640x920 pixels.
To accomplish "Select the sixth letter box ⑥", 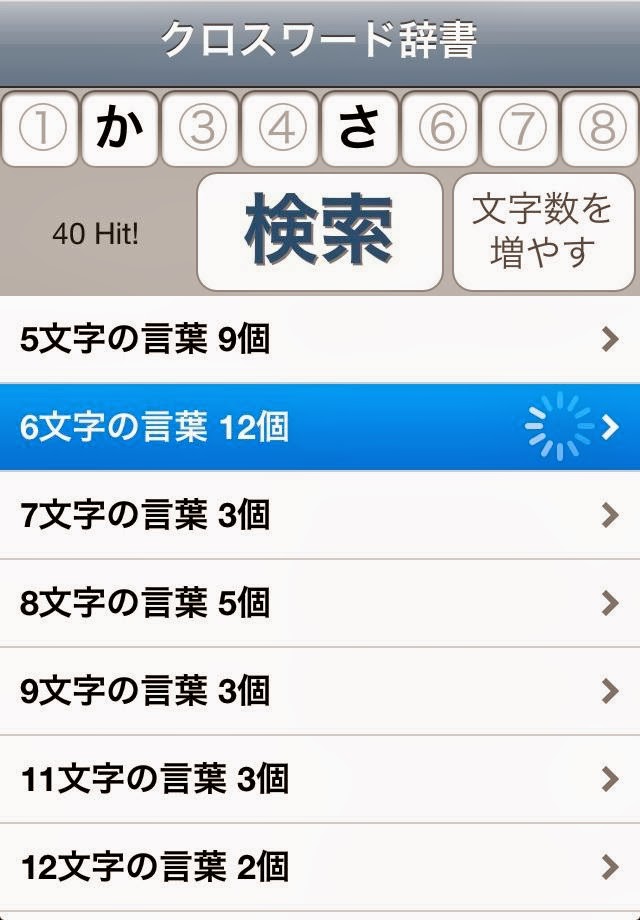I will 440,129.
